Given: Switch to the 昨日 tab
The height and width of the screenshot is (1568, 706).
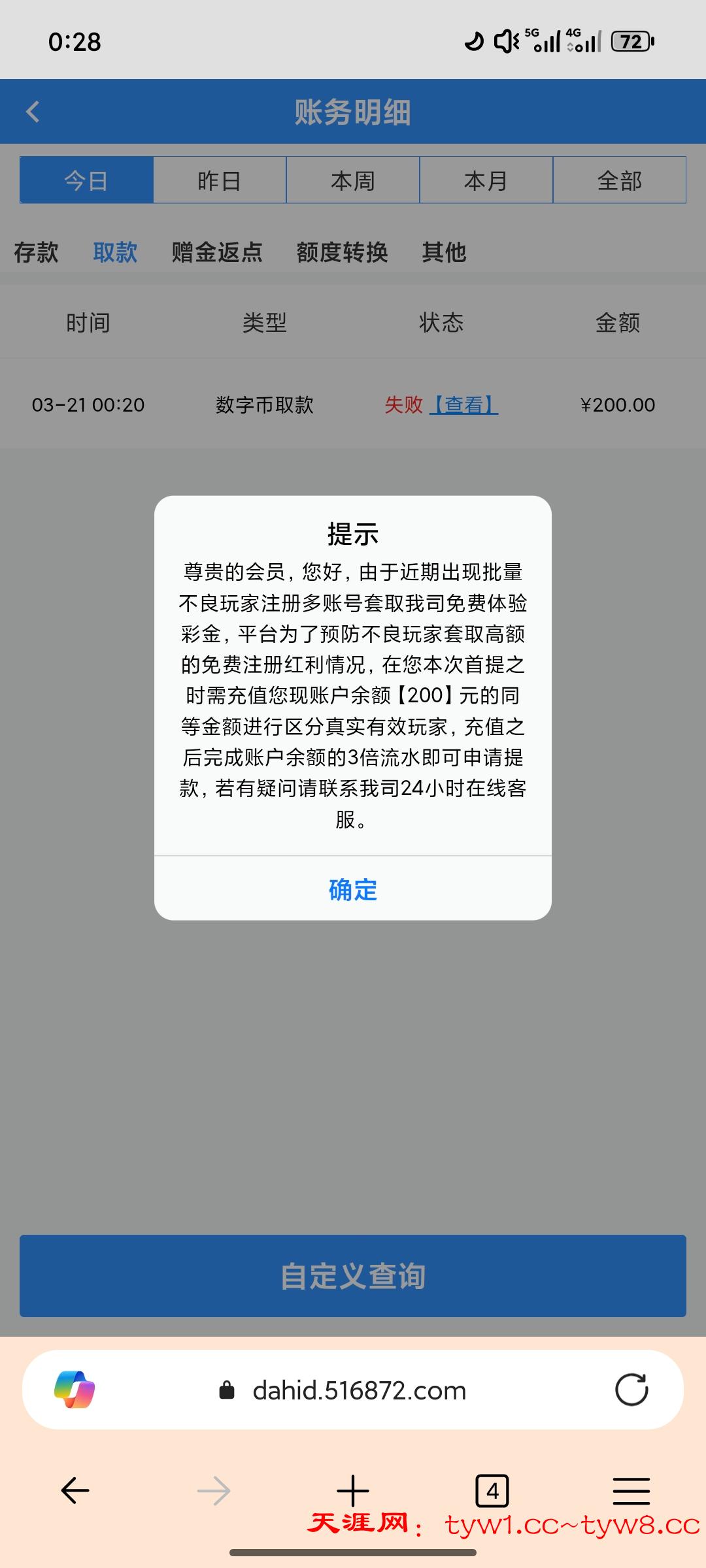Looking at the screenshot, I should [x=218, y=180].
